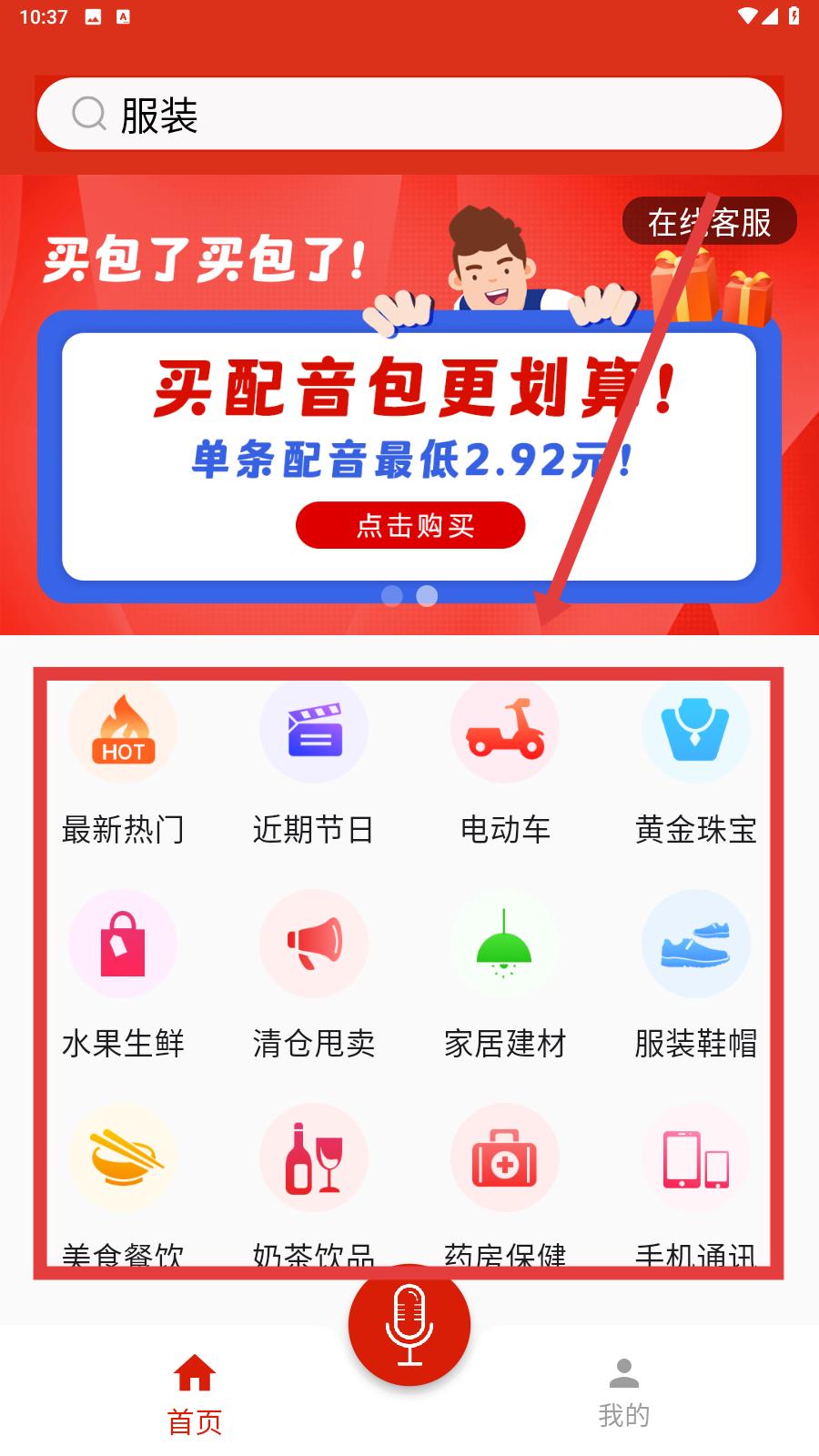Open the 手机通讯 category
The width and height of the screenshot is (819, 1456).
696,1174
